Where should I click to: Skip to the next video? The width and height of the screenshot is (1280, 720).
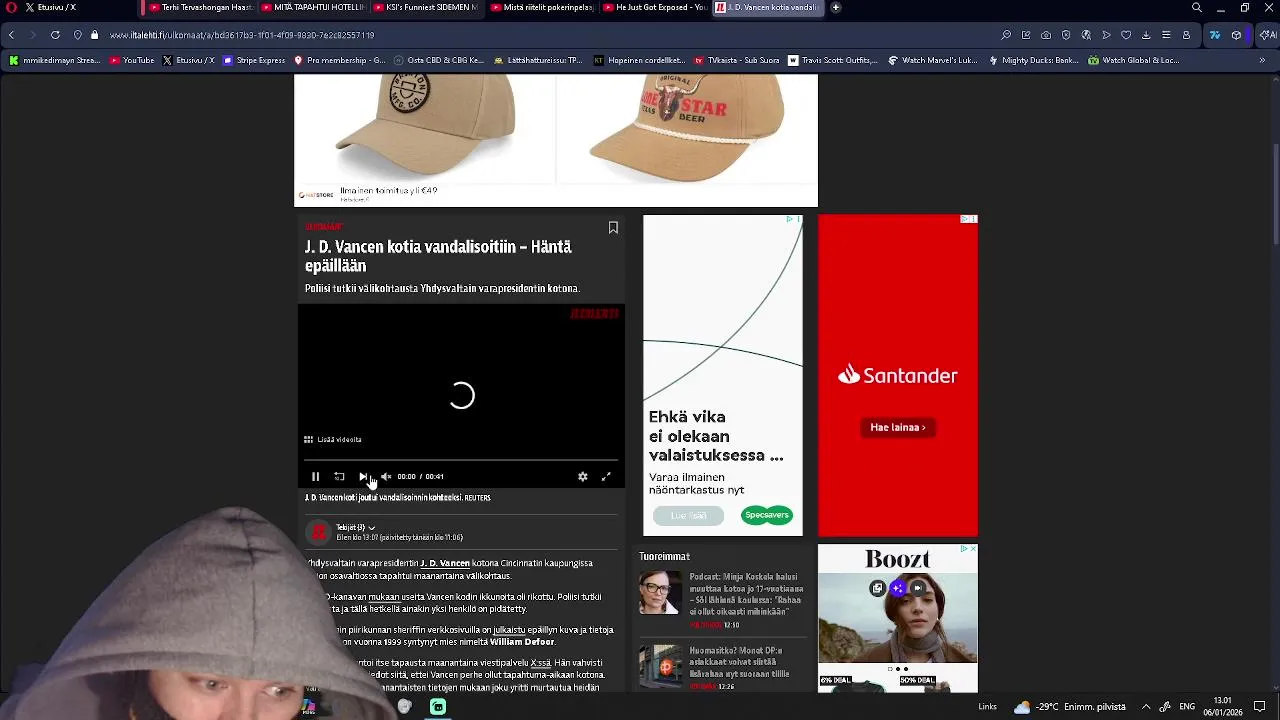coord(363,477)
